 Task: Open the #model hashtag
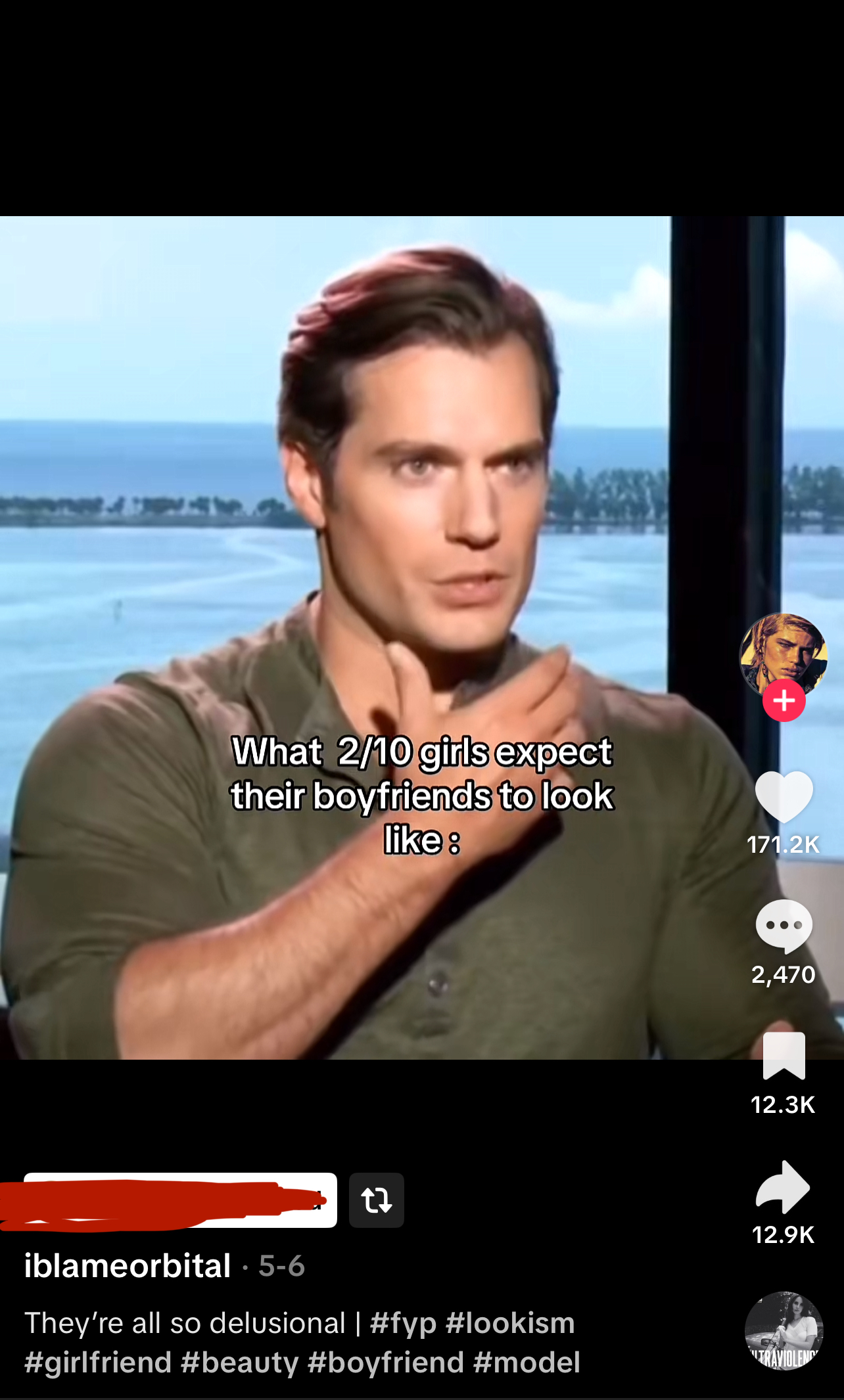(x=527, y=1363)
